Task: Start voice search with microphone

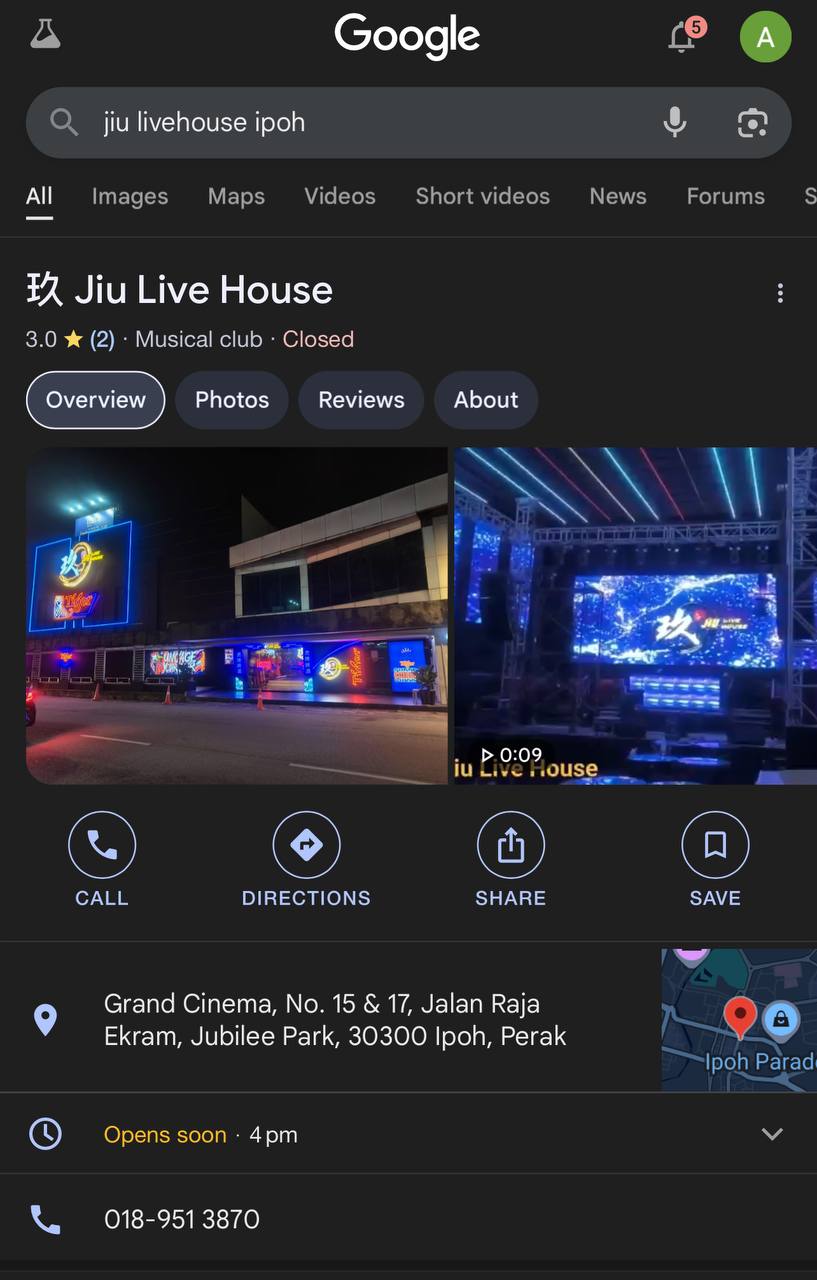Action: [675, 123]
